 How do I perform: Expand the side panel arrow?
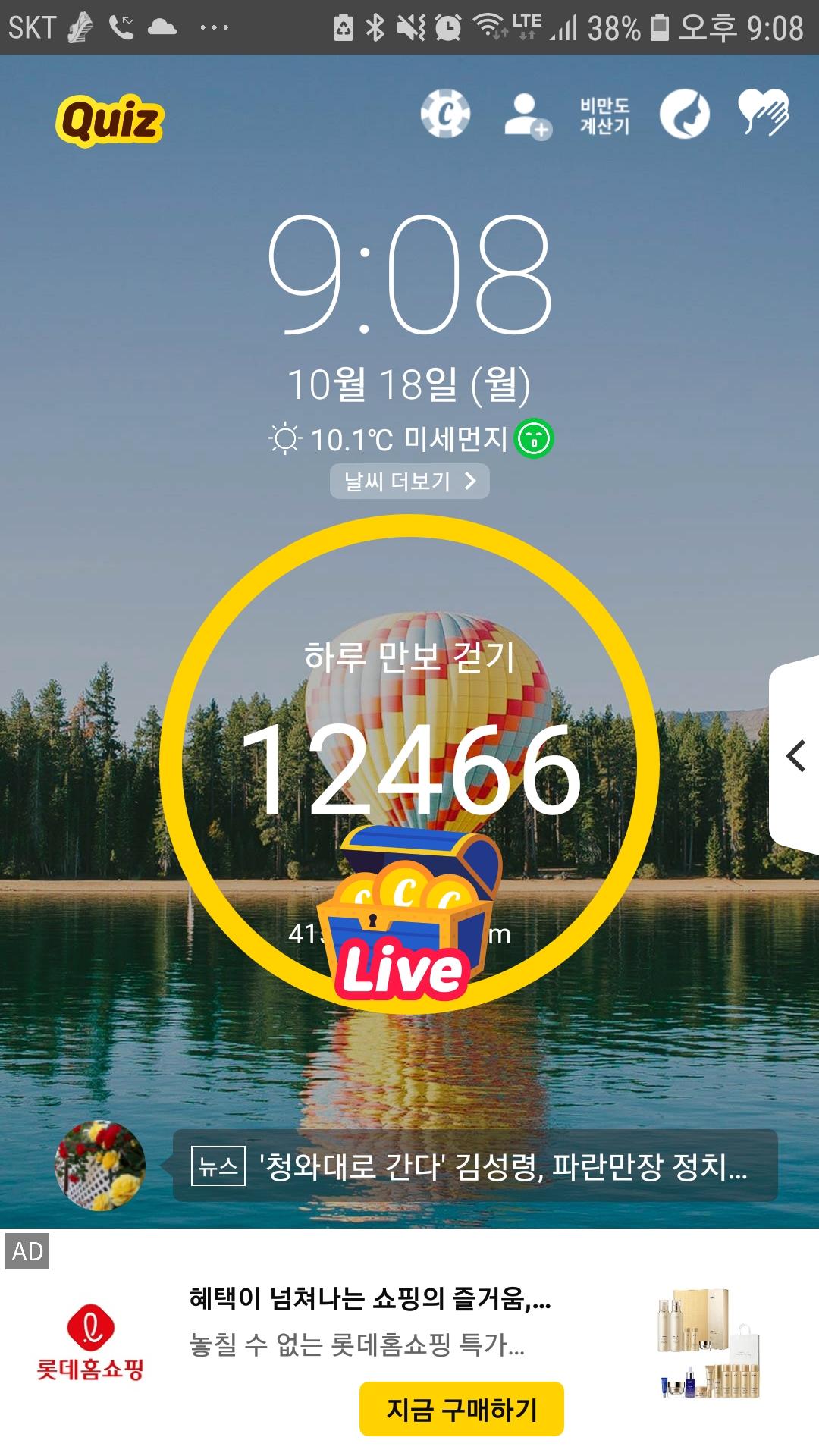tap(795, 756)
